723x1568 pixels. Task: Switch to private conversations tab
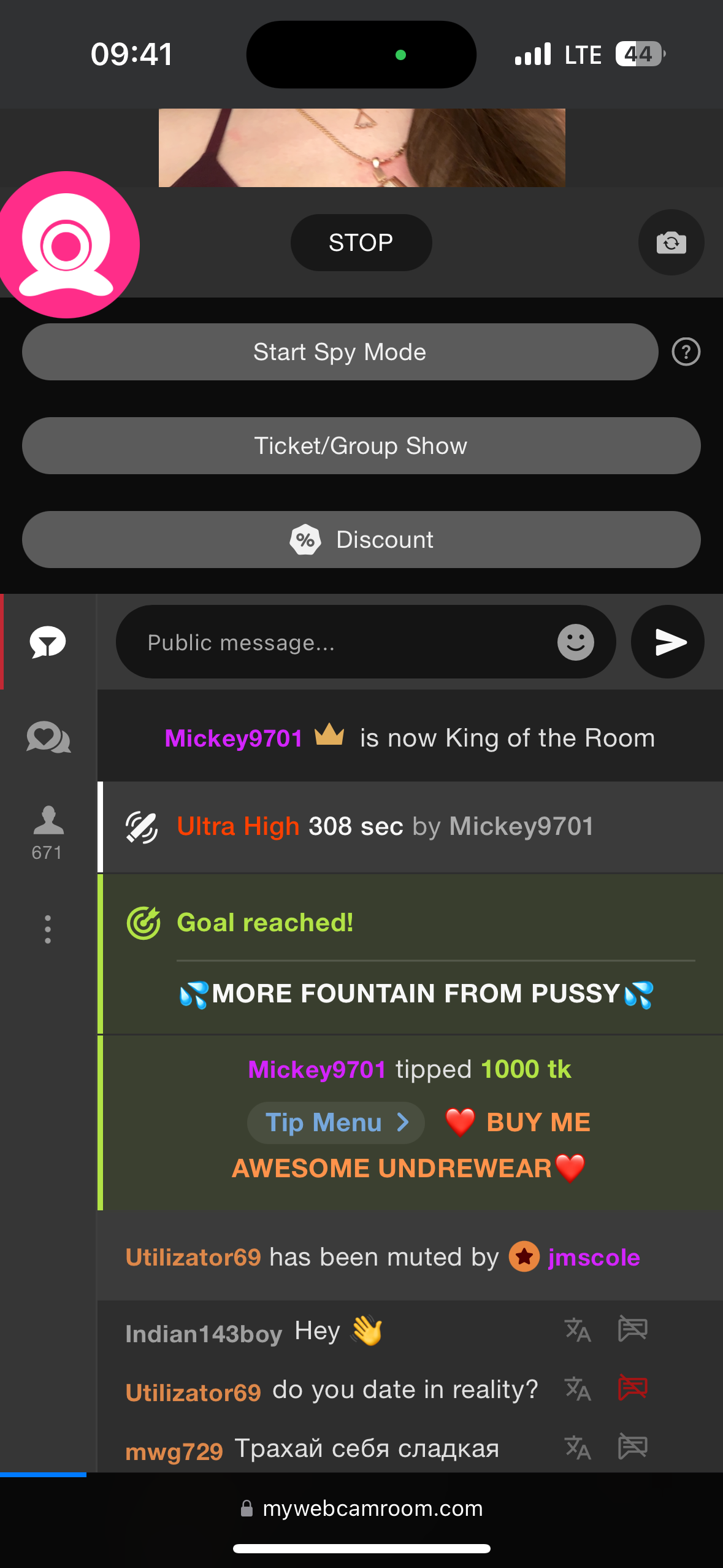(48, 737)
